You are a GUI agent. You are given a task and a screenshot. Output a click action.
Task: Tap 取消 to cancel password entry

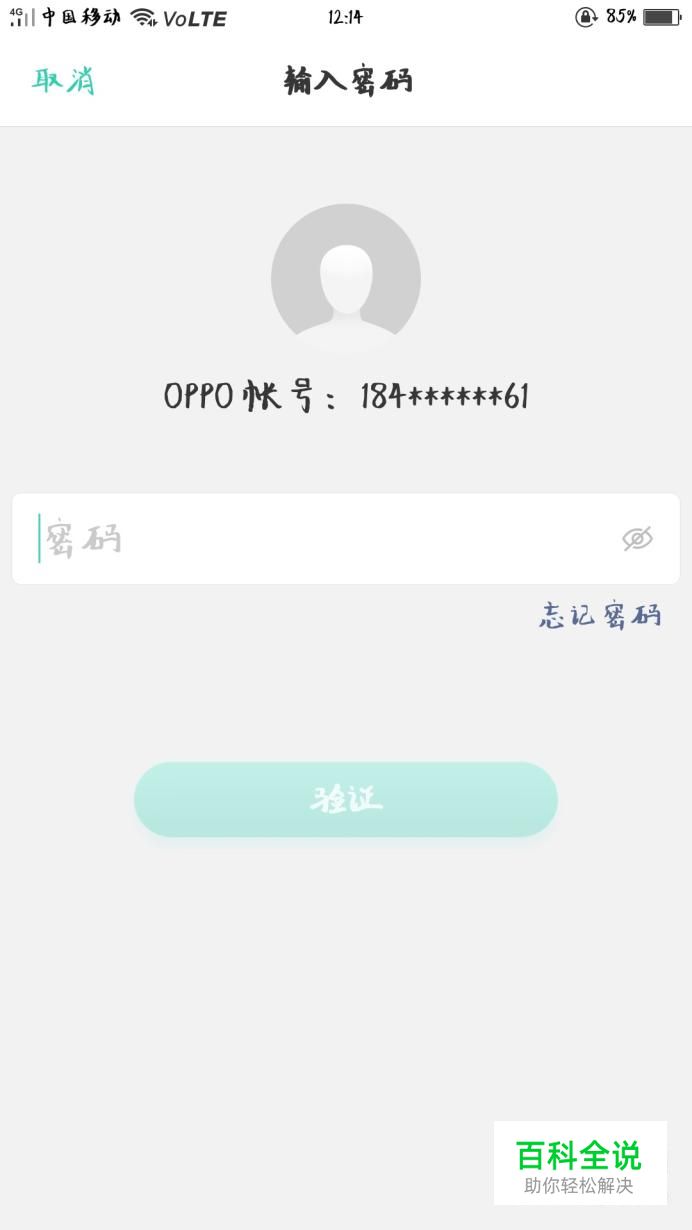point(63,80)
